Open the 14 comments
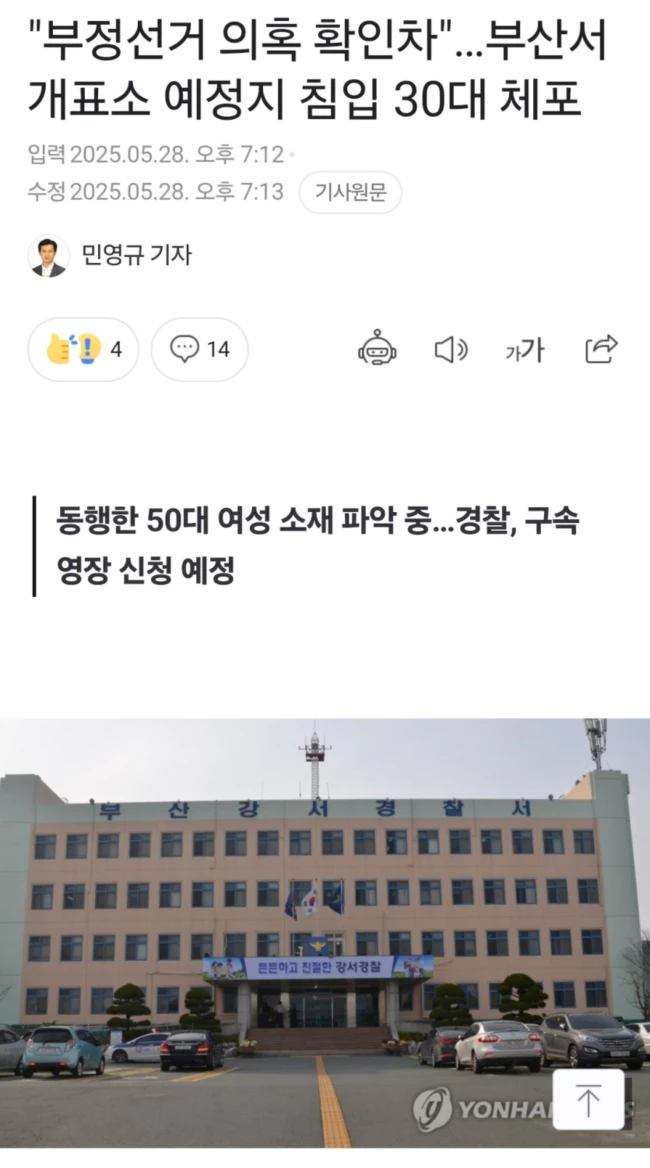650x1168 pixels. [x=199, y=349]
